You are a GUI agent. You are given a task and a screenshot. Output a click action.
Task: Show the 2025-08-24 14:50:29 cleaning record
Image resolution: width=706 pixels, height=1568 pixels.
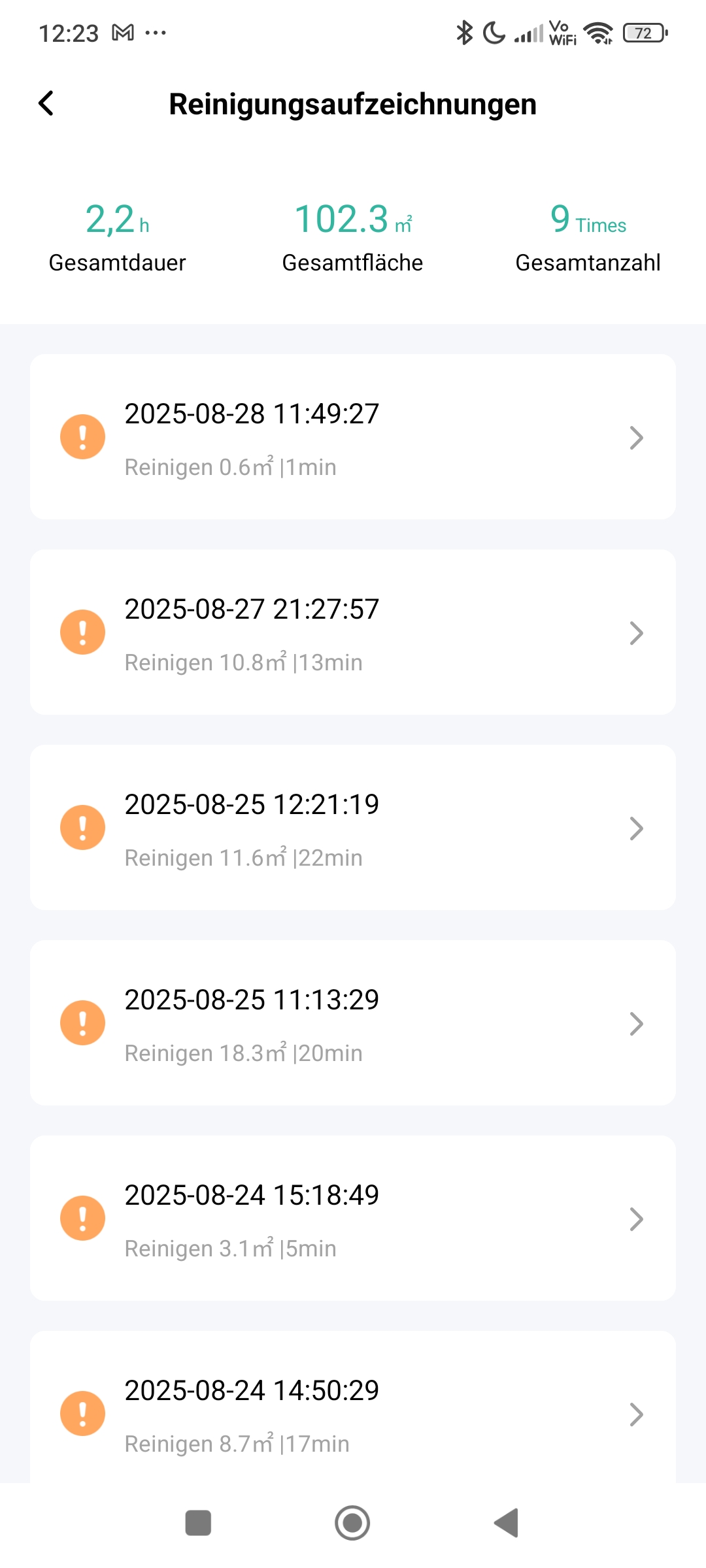point(353,1407)
